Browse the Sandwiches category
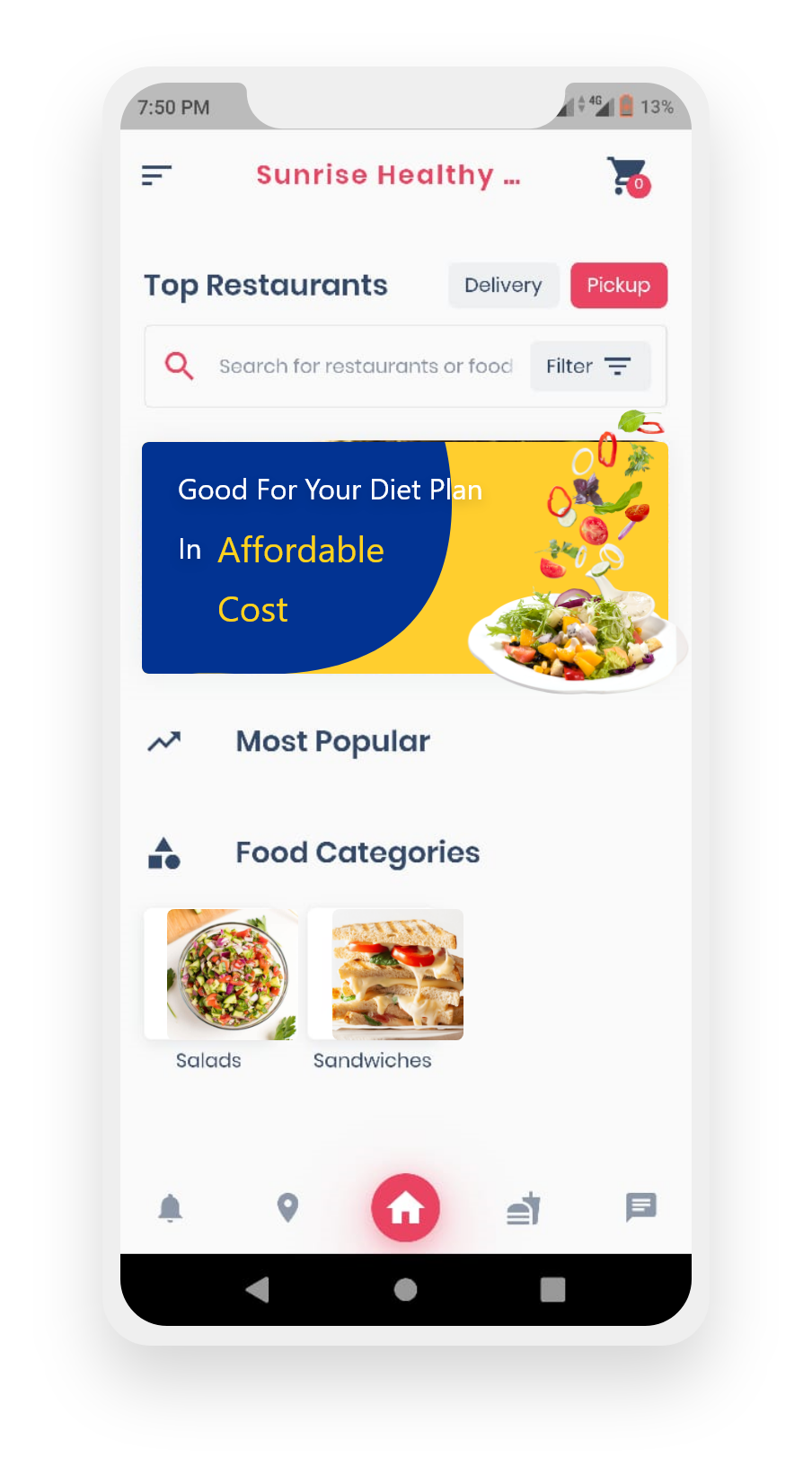The height and width of the screenshot is (1484, 812). (x=386, y=976)
